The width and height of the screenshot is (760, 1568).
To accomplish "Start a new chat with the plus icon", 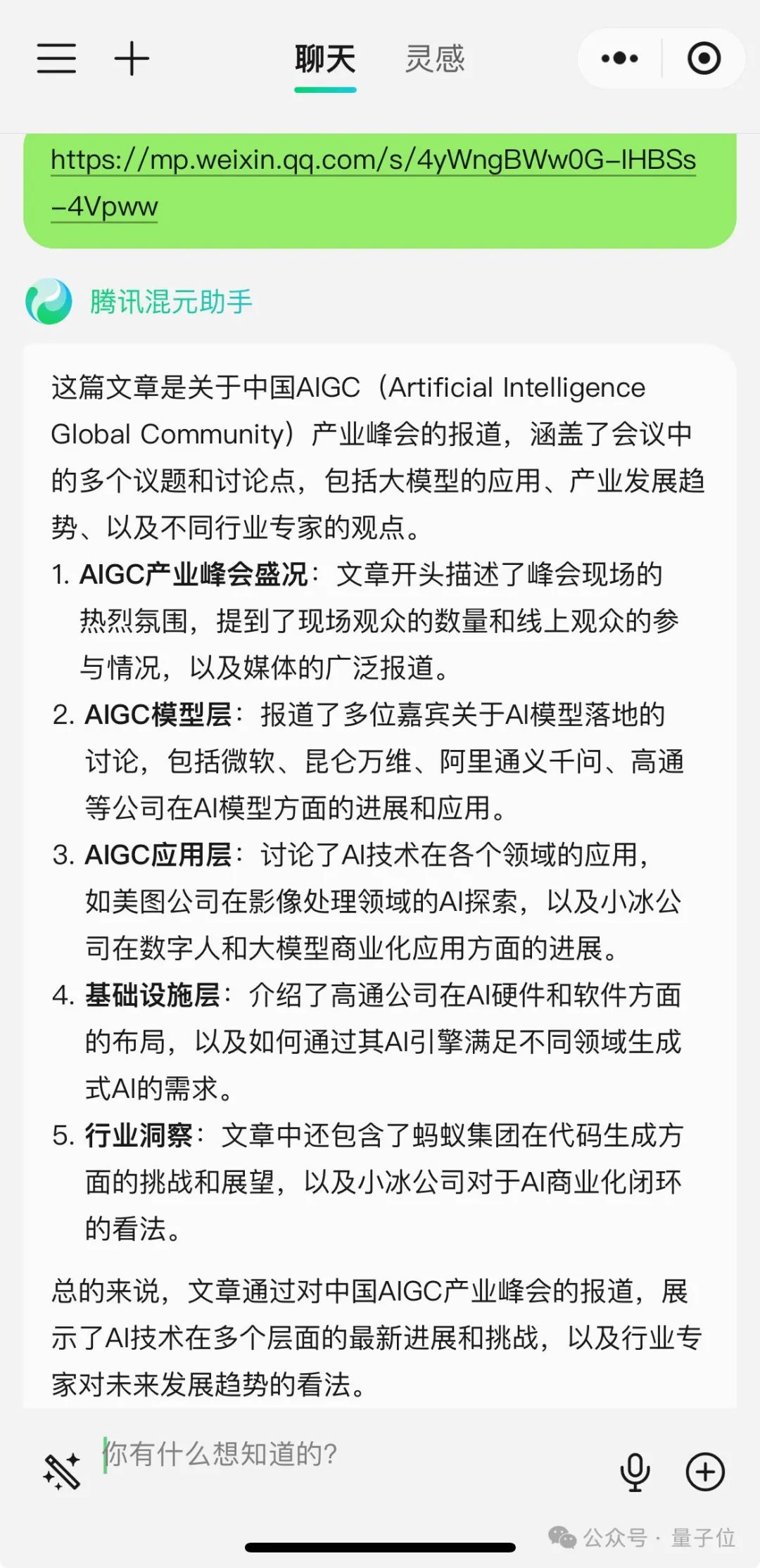I will pos(132,58).
